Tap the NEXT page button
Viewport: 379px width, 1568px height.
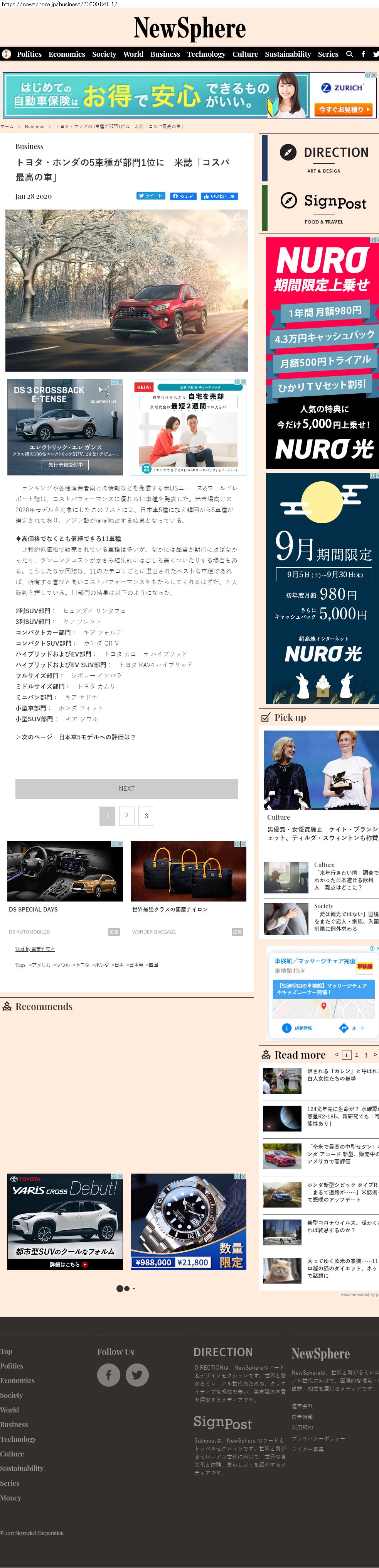tap(126, 788)
